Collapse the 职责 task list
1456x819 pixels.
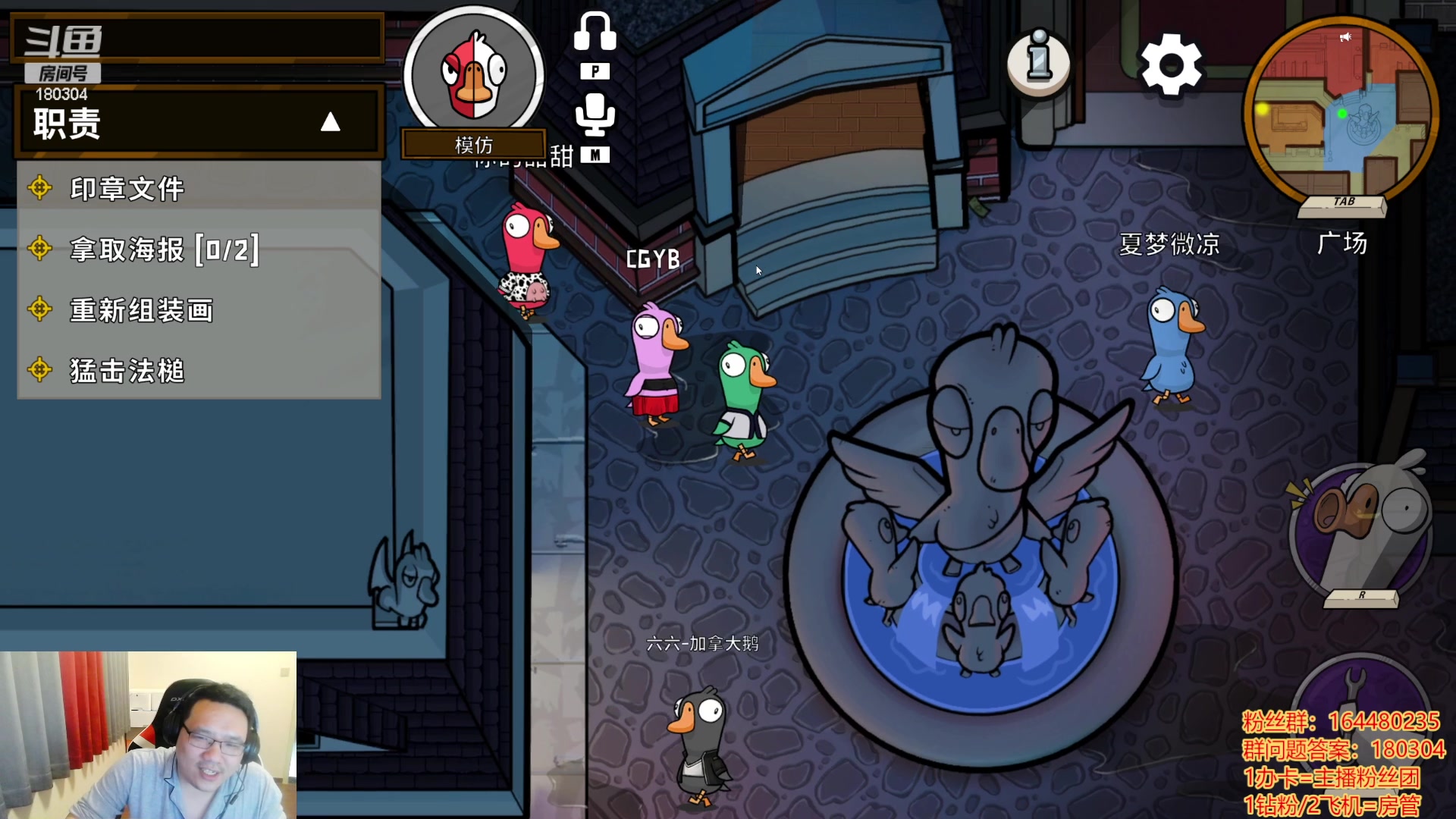click(330, 122)
